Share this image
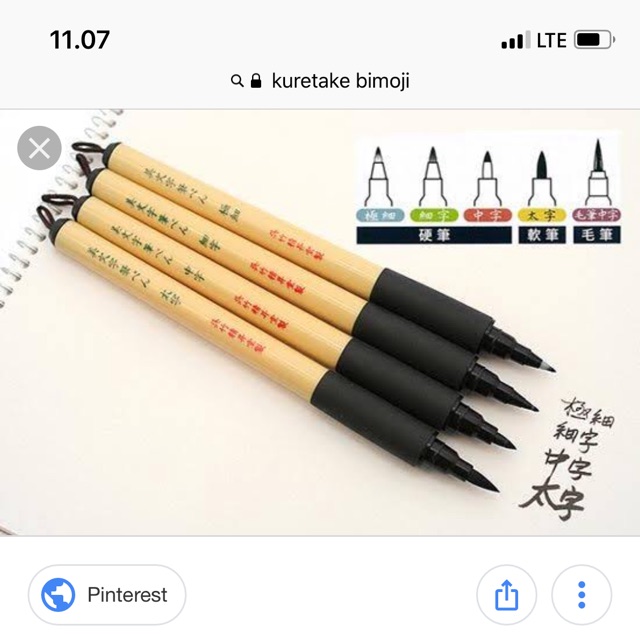640x640 pixels. 507,595
